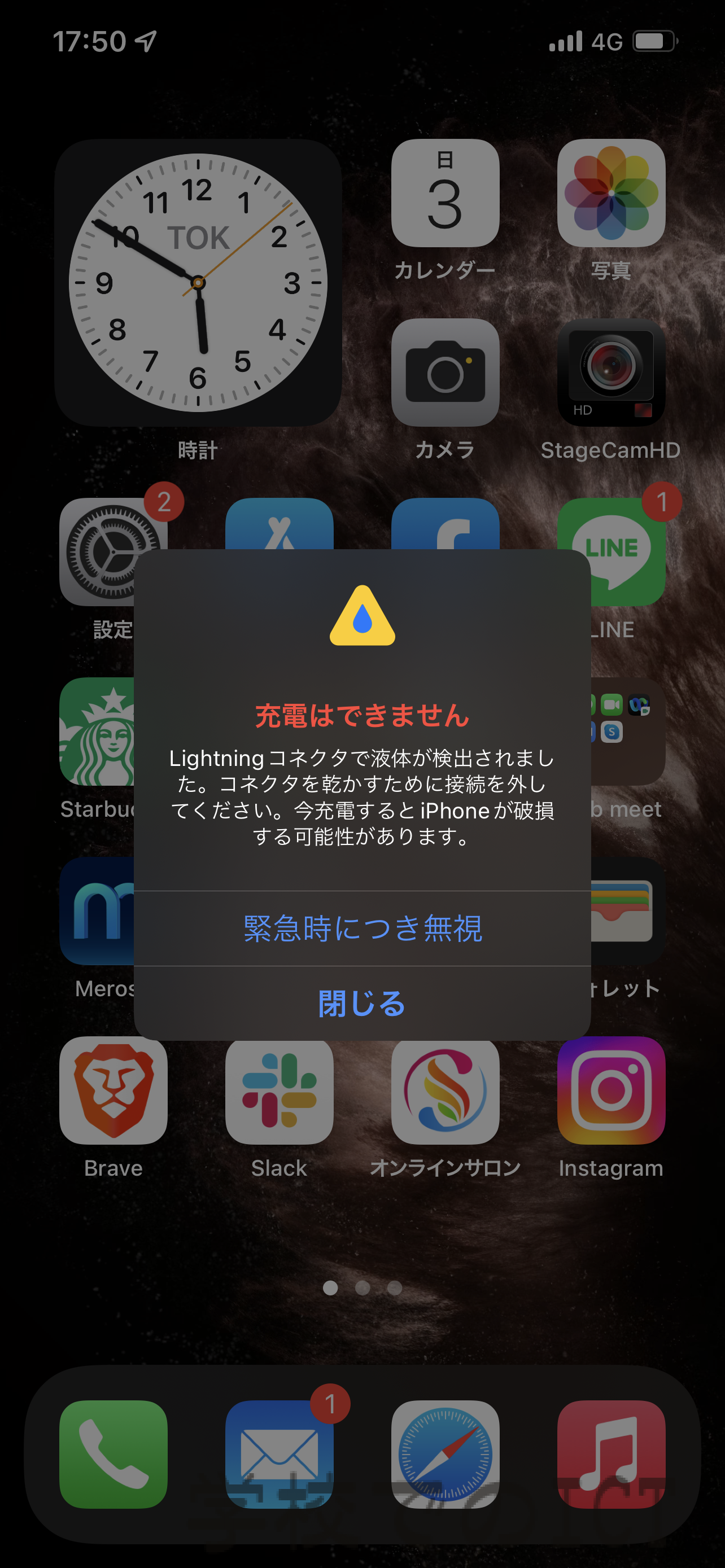This screenshot has height=1568, width=725.
Task: Tap 緊急時につき無視 to override the charging alert
Action: [362, 928]
